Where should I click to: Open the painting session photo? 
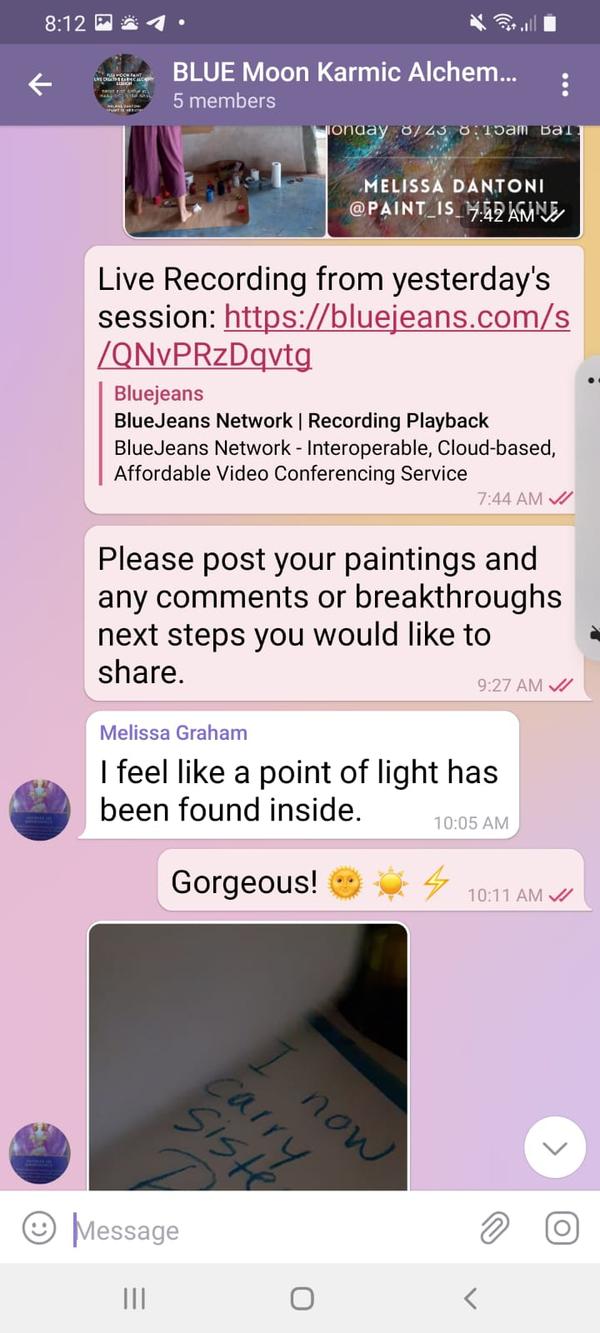coord(224,182)
